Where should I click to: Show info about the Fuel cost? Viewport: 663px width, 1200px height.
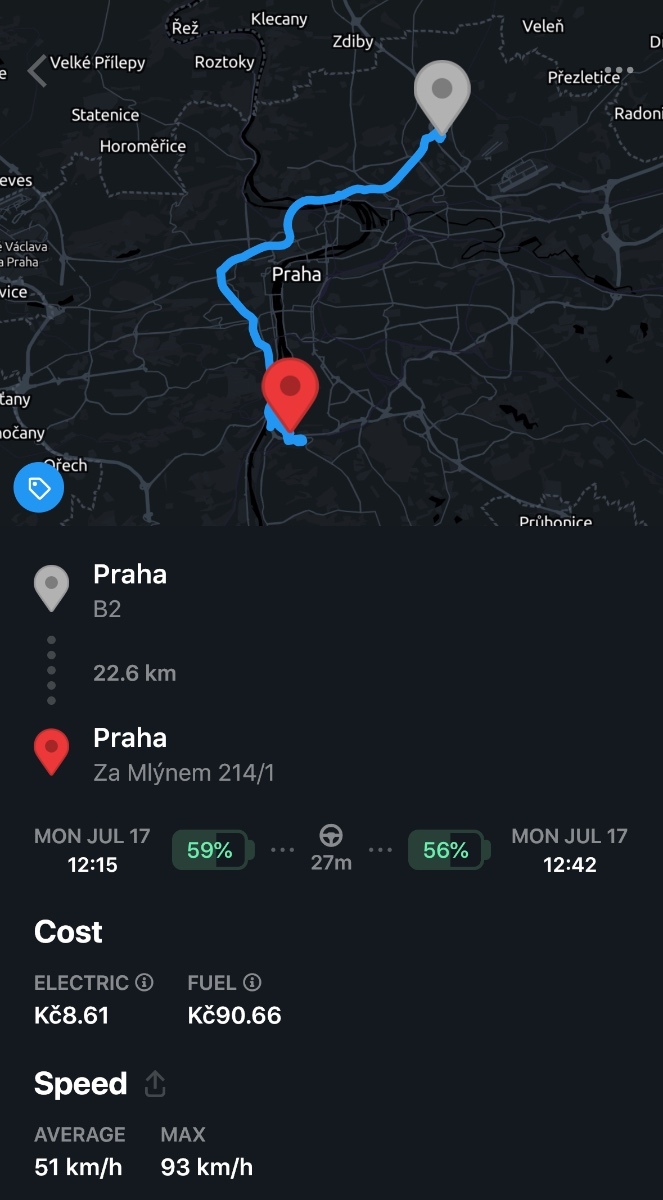[252, 982]
